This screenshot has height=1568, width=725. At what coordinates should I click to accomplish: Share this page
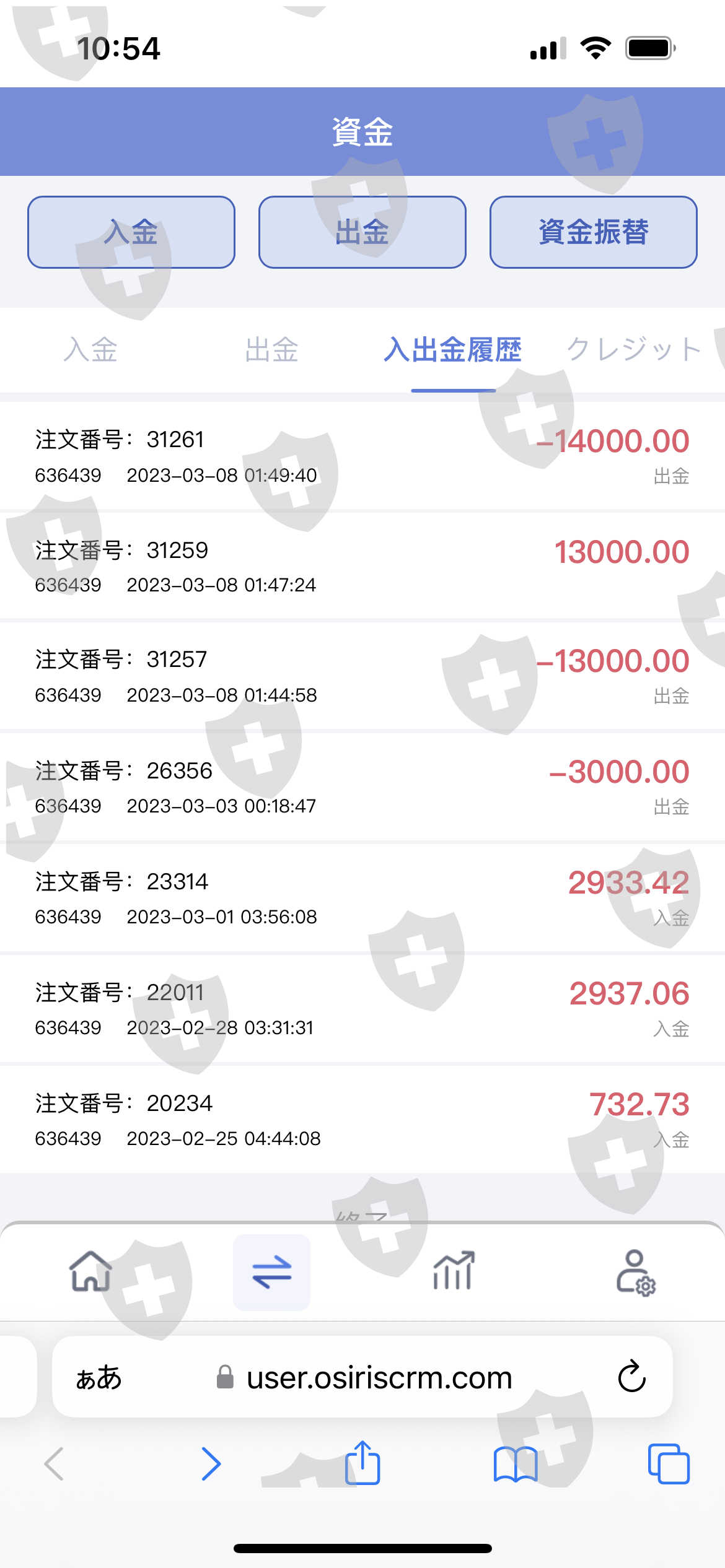pos(362,1462)
